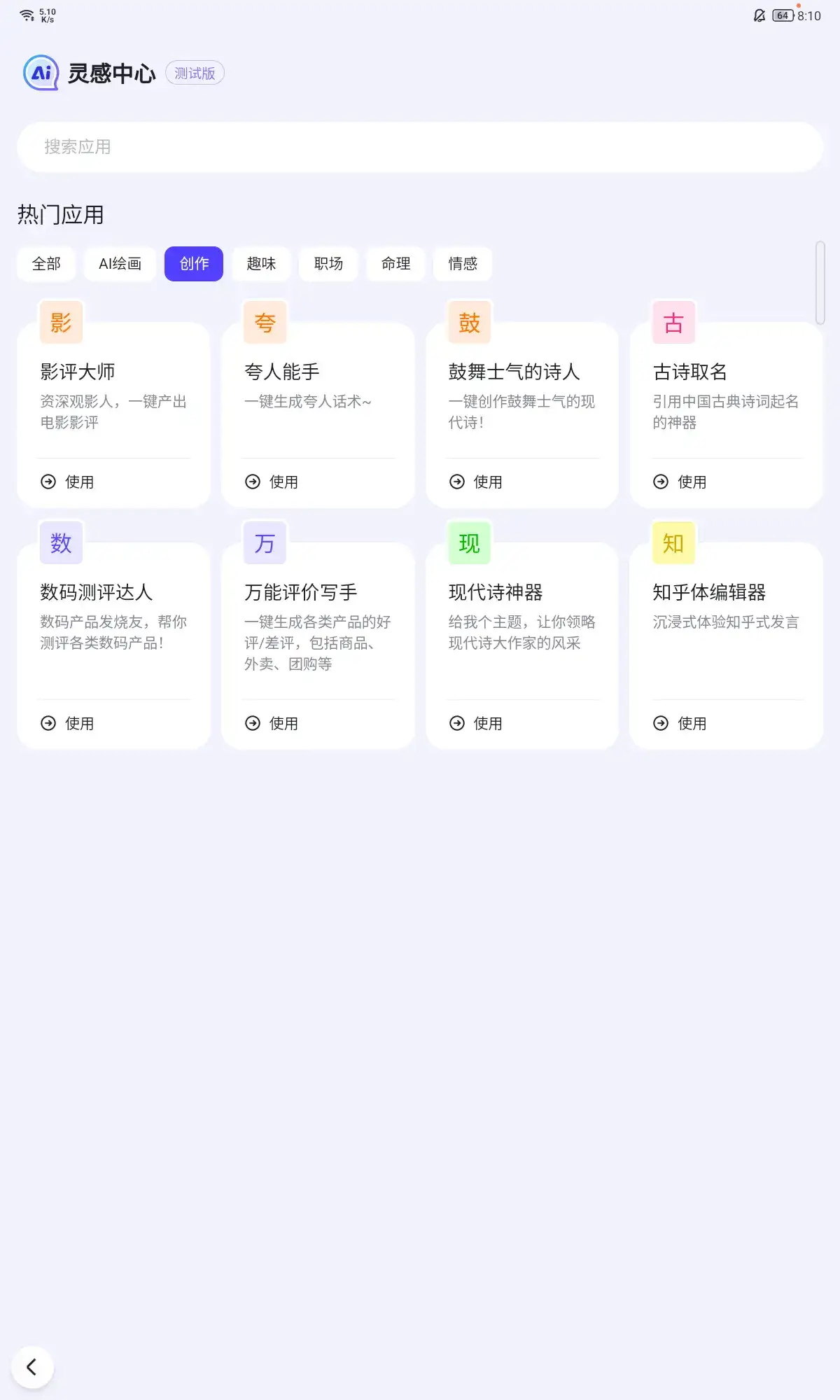Click the AI logo beside 灵感中心
Image resolution: width=840 pixels, height=1400 pixels.
point(42,72)
